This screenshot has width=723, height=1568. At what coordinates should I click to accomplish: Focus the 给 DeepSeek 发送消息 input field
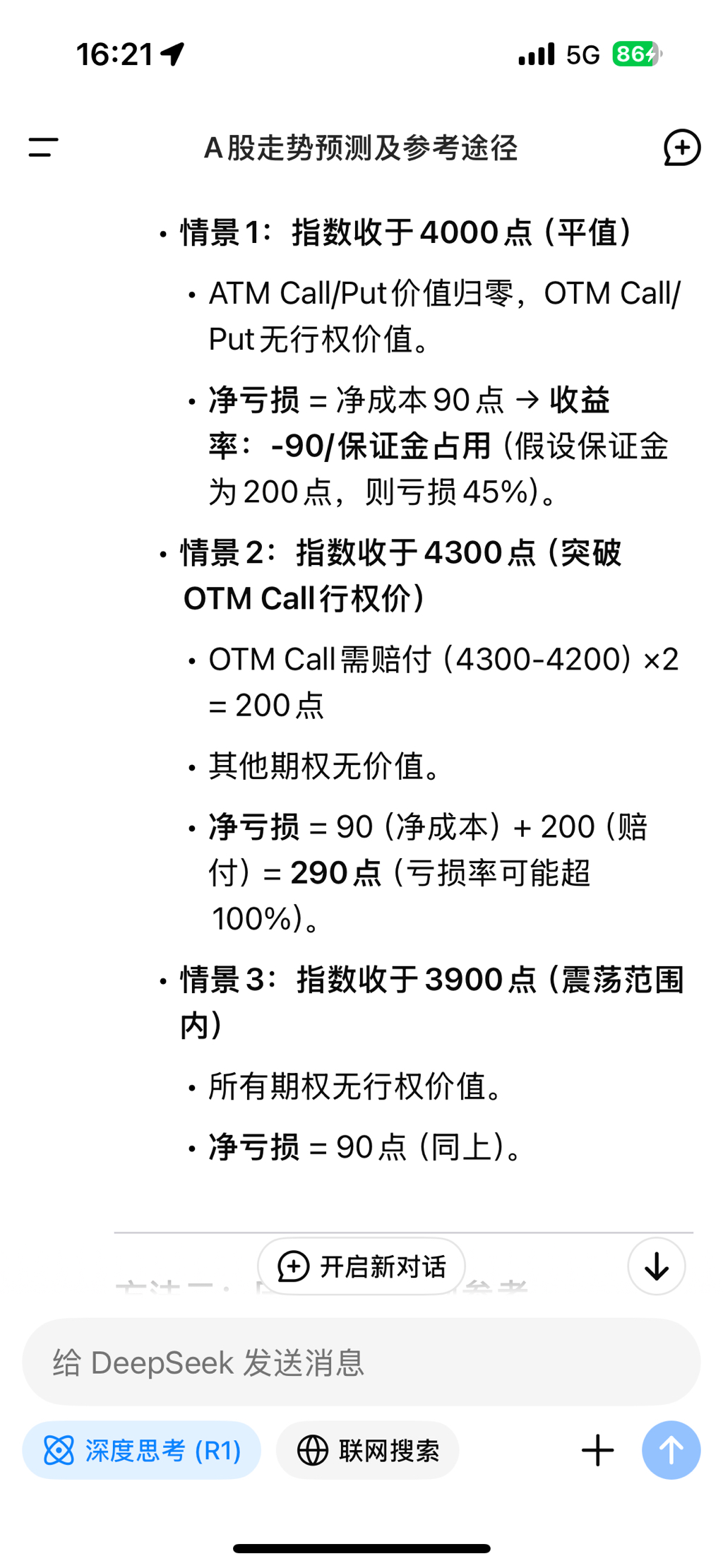[x=361, y=1362]
